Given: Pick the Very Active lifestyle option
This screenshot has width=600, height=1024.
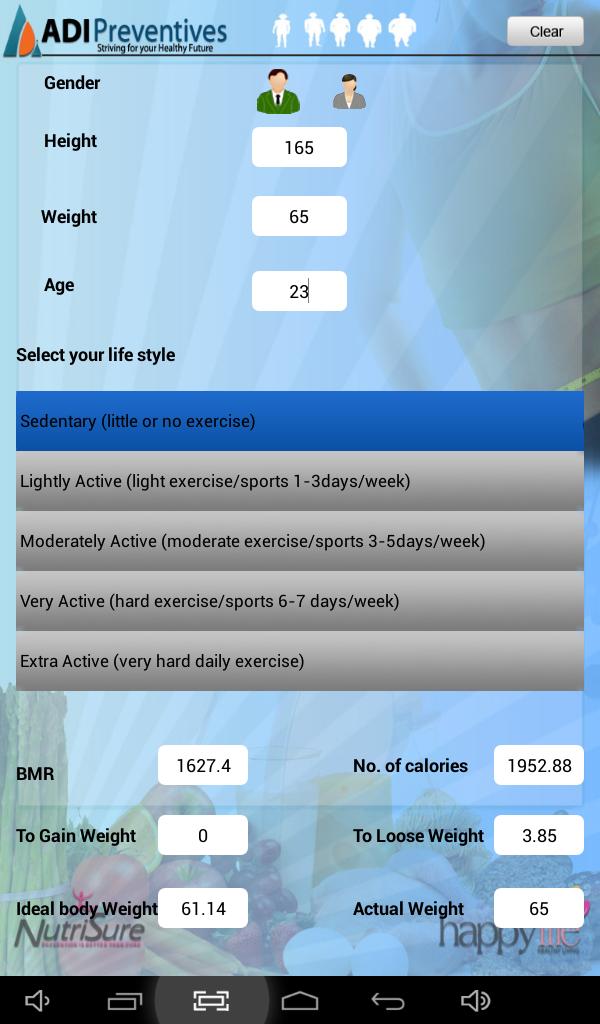Looking at the screenshot, I should (300, 601).
